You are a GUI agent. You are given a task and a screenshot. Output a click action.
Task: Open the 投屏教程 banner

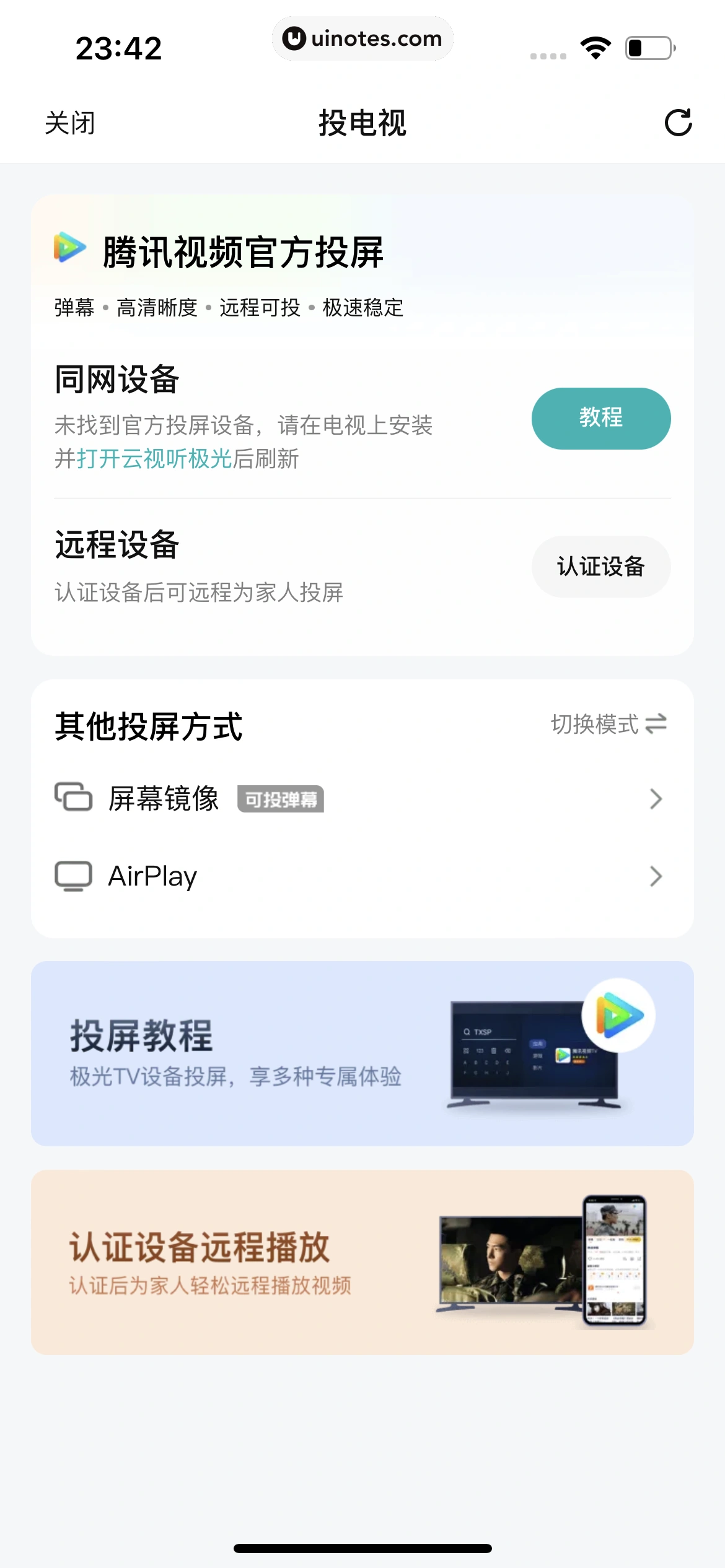[x=362, y=1053]
